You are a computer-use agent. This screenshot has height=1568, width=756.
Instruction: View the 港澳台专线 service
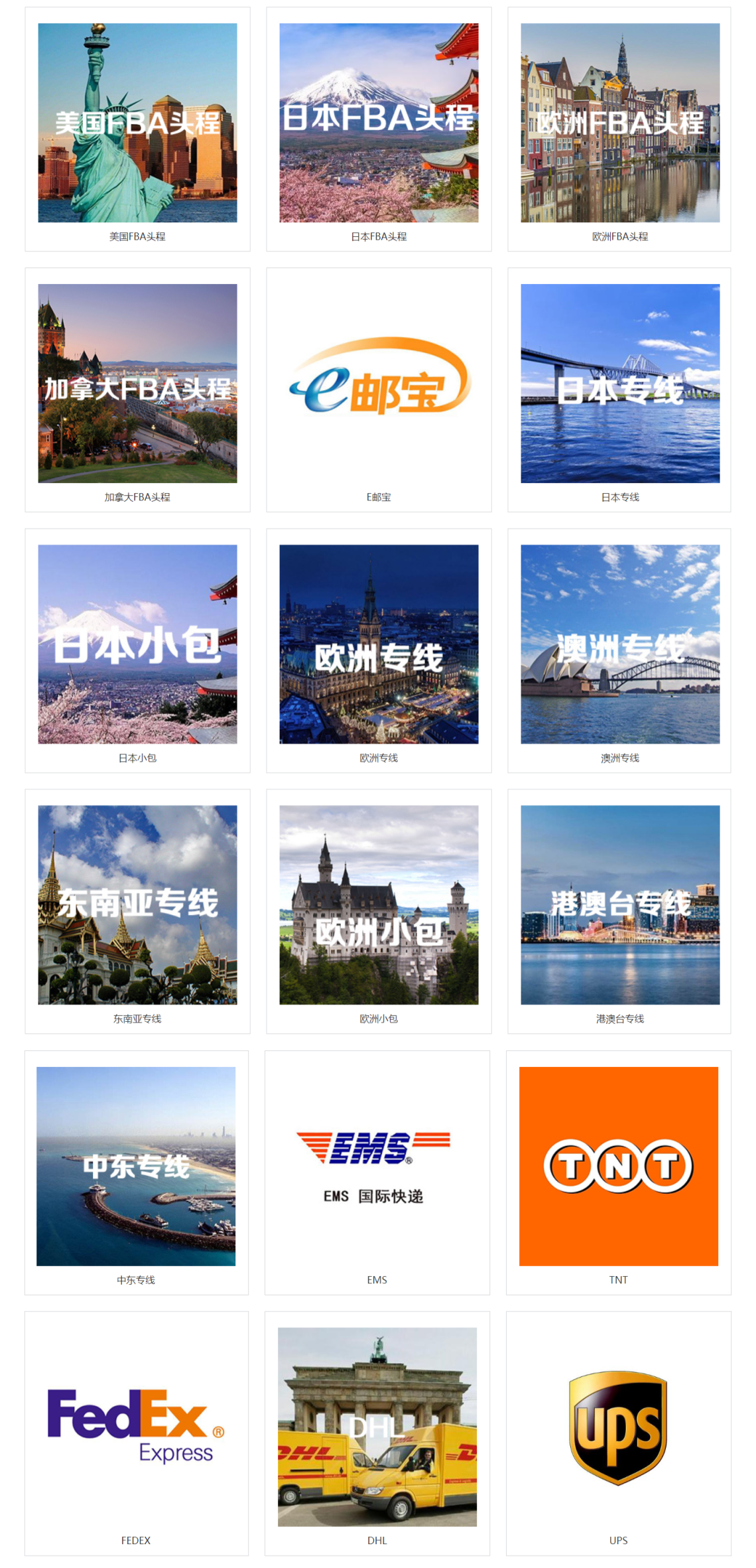(620, 905)
